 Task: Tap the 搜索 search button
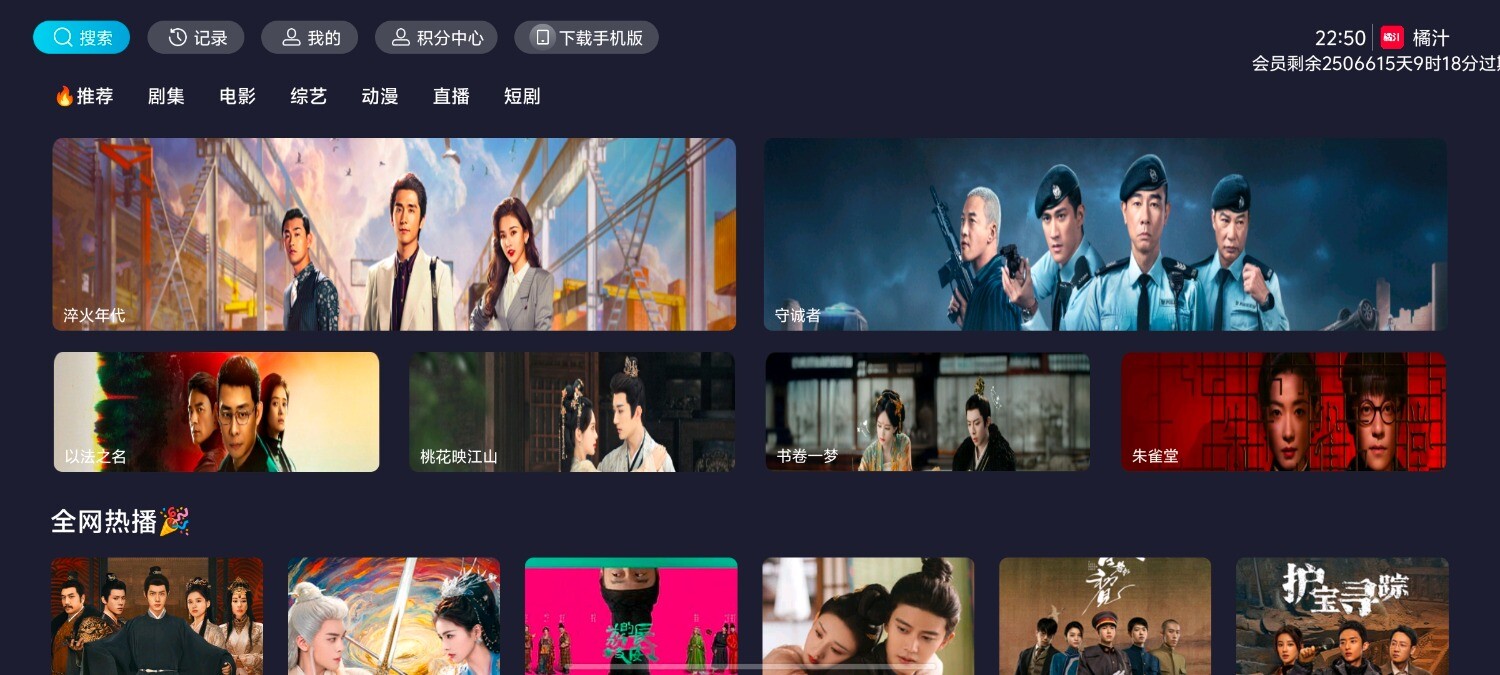point(81,38)
